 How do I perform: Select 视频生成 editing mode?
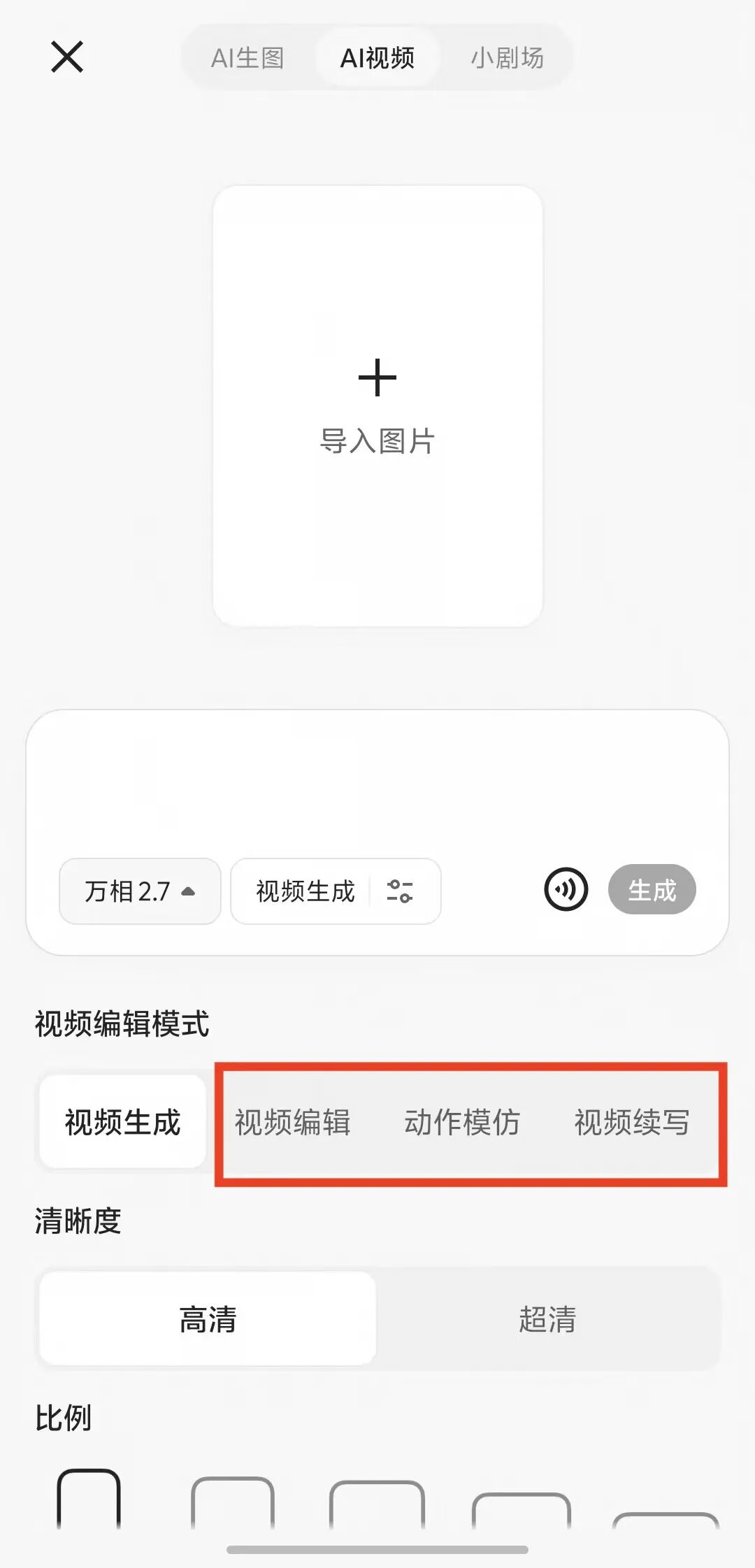[x=122, y=1122]
